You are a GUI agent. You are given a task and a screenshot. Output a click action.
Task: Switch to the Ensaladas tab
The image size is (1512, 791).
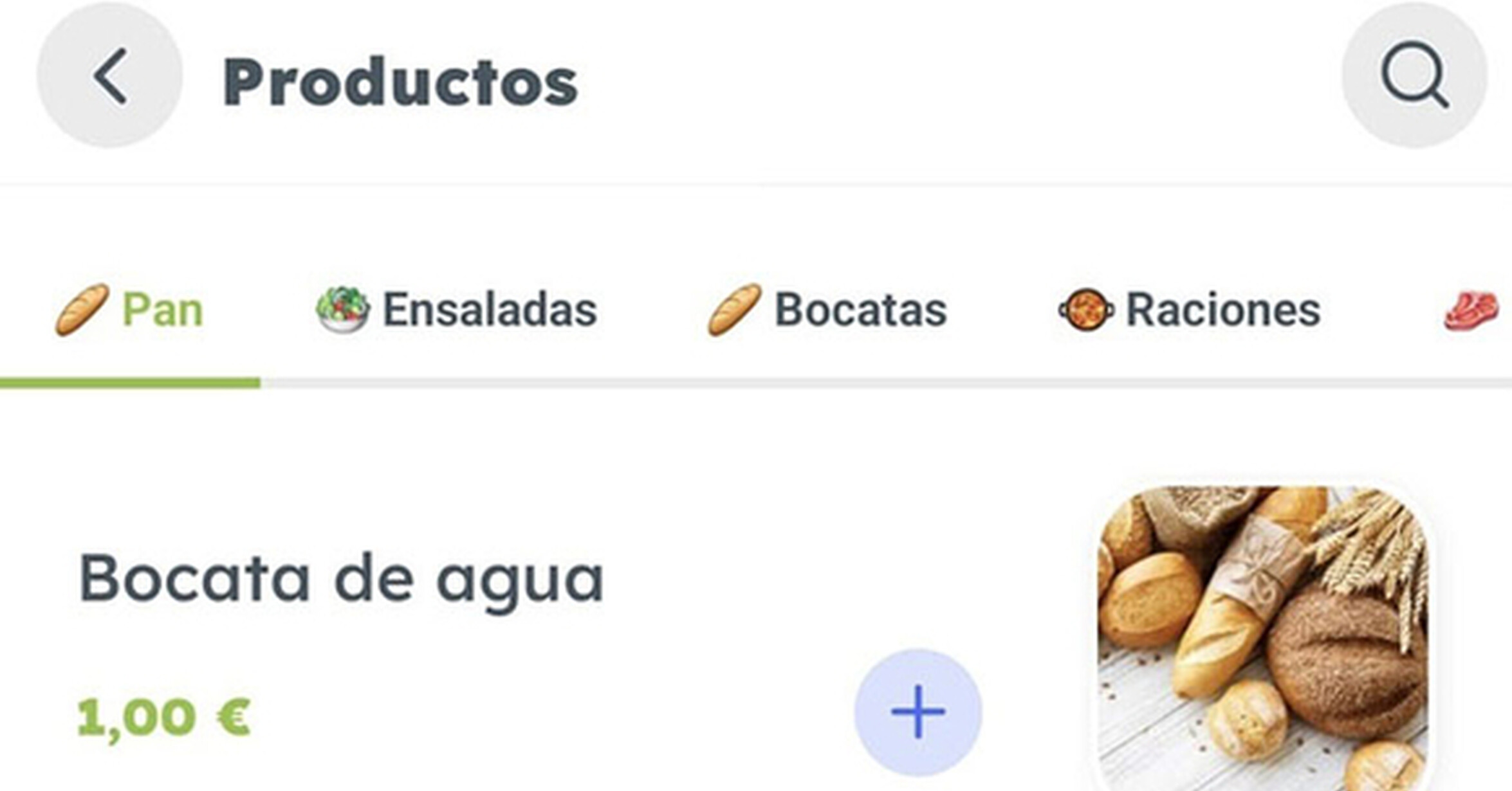click(456, 310)
